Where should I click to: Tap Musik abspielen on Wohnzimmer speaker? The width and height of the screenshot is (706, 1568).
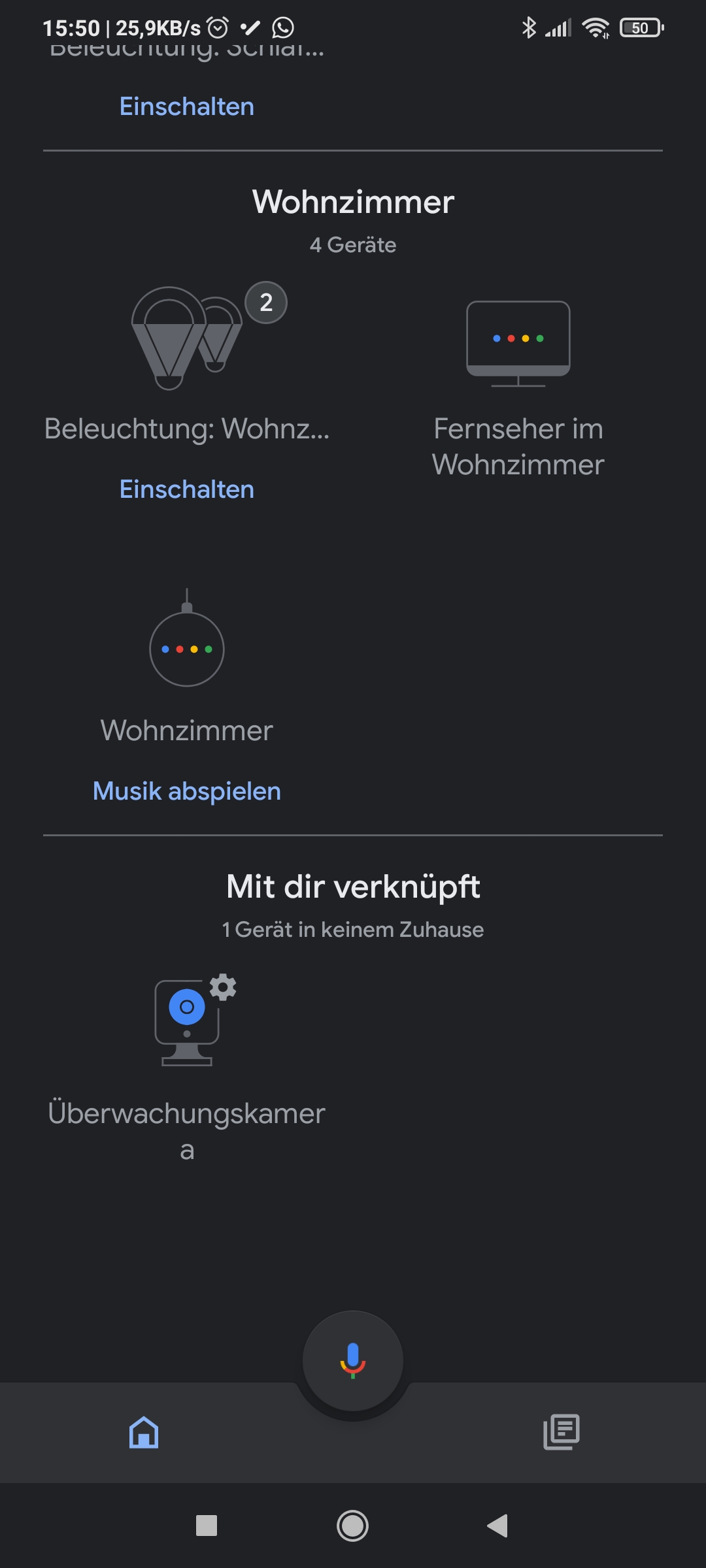pyautogui.click(x=187, y=791)
